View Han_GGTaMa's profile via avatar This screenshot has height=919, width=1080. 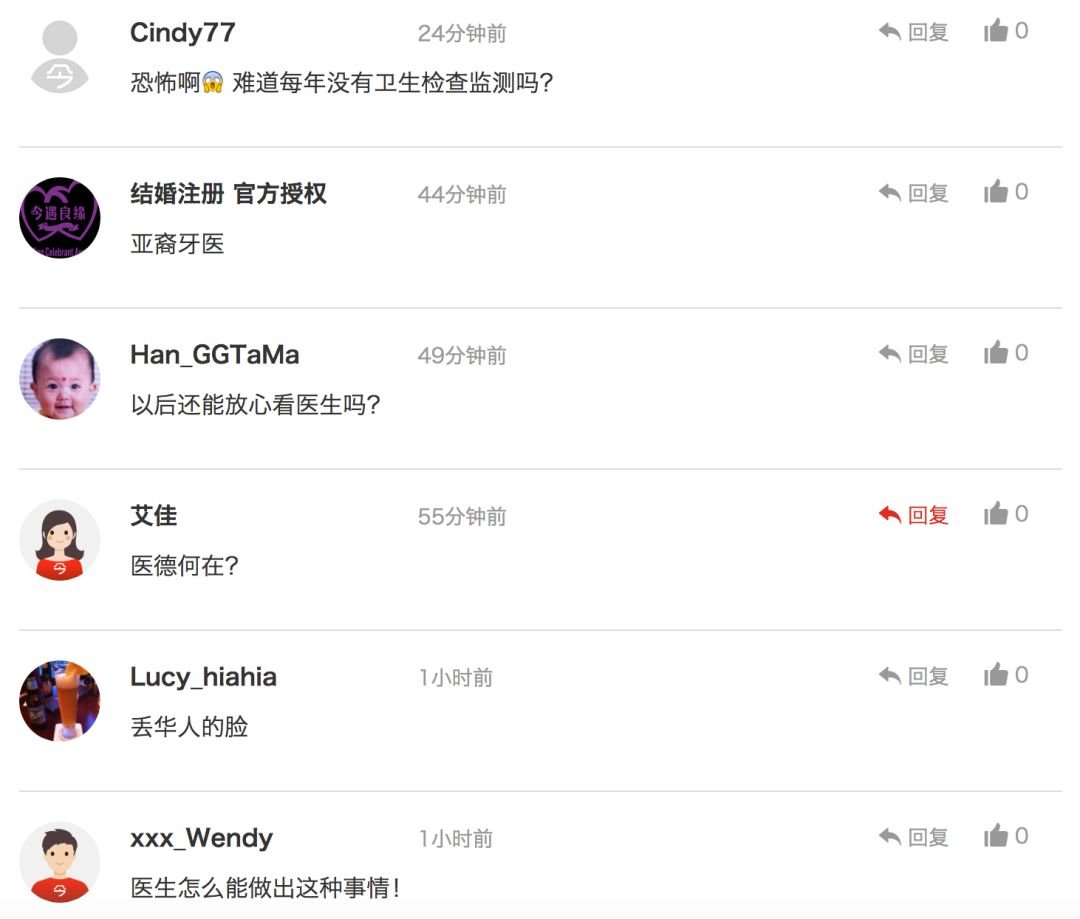pos(60,379)
